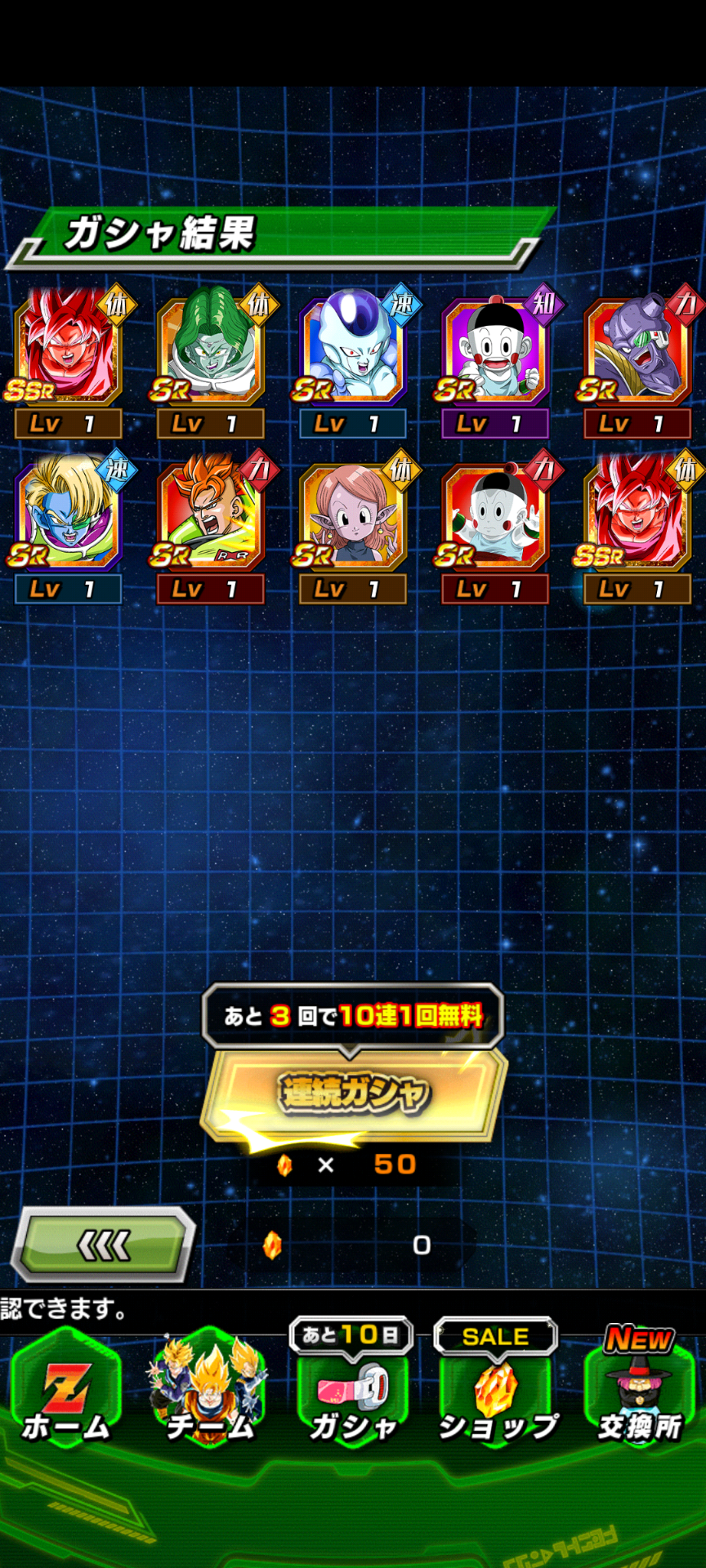Tap the 連続ガシャ summon button
Screen dimensions: 706x1568
click(353, 1094)
